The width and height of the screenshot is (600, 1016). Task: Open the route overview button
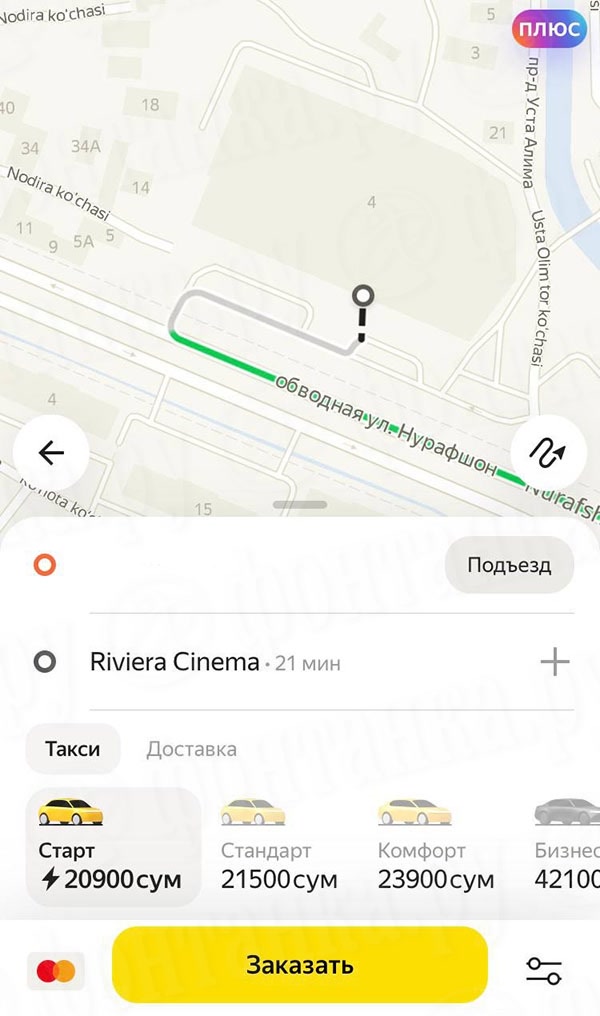click(548, 453)
